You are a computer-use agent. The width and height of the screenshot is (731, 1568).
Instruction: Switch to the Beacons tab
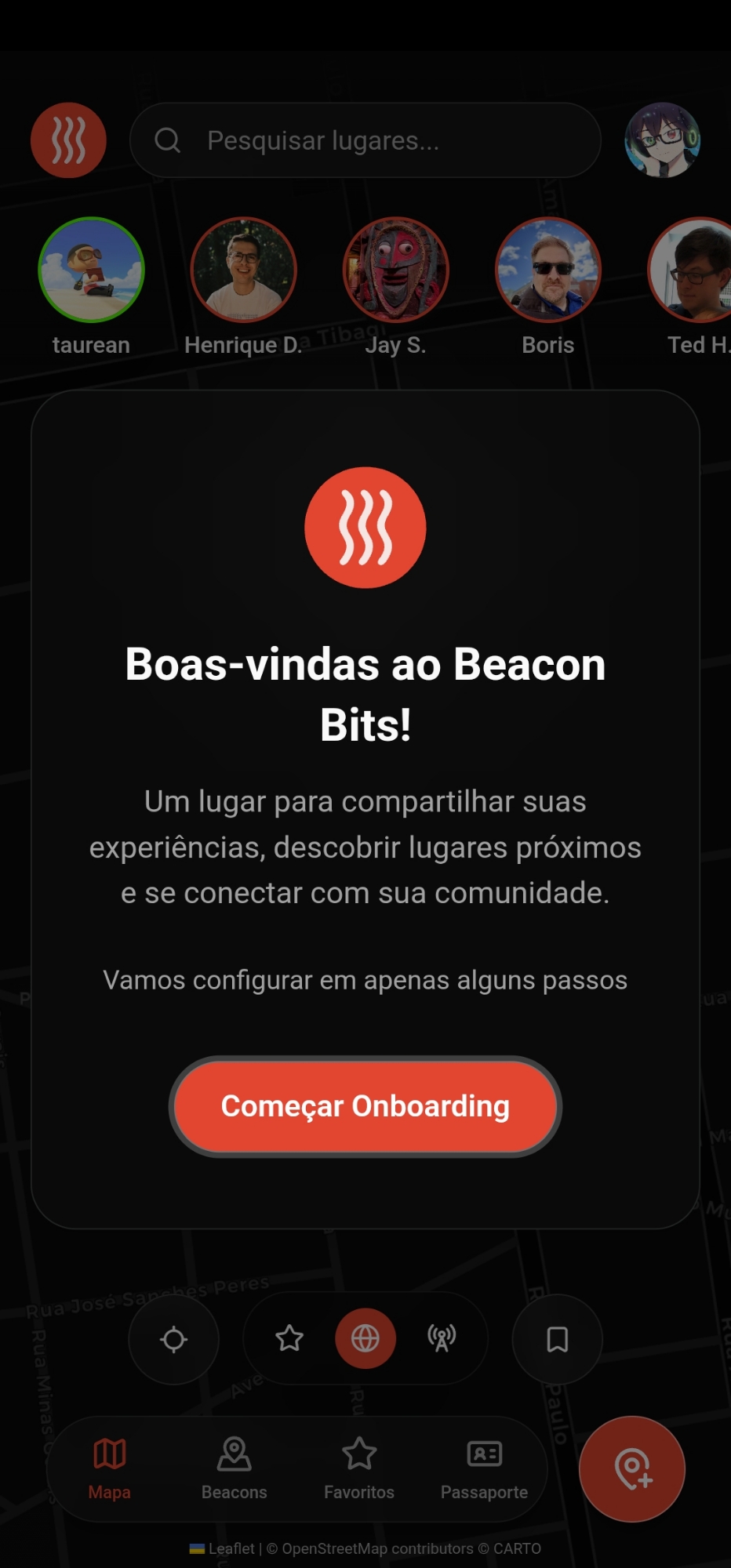[234, 1468]
